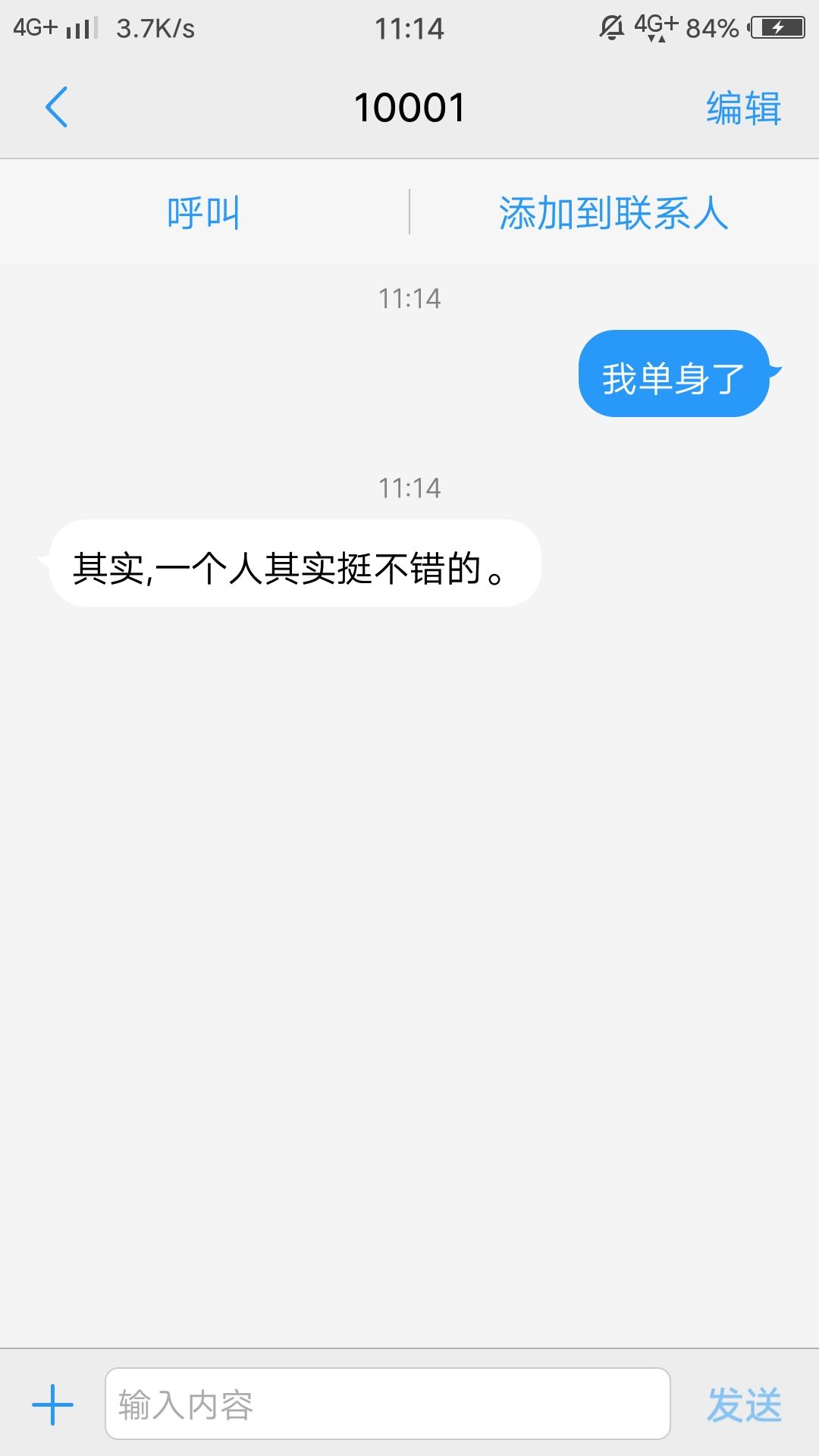Image resolution: width=819 pixels, height=1456 pixels.
Task: Tap the conversation title 10001
Action: pyautogui.click(x=409, y=107)
